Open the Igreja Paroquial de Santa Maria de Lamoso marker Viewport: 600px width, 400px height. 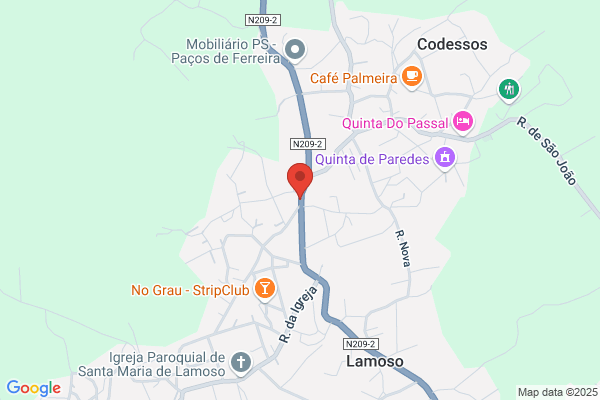coord(241,364)
